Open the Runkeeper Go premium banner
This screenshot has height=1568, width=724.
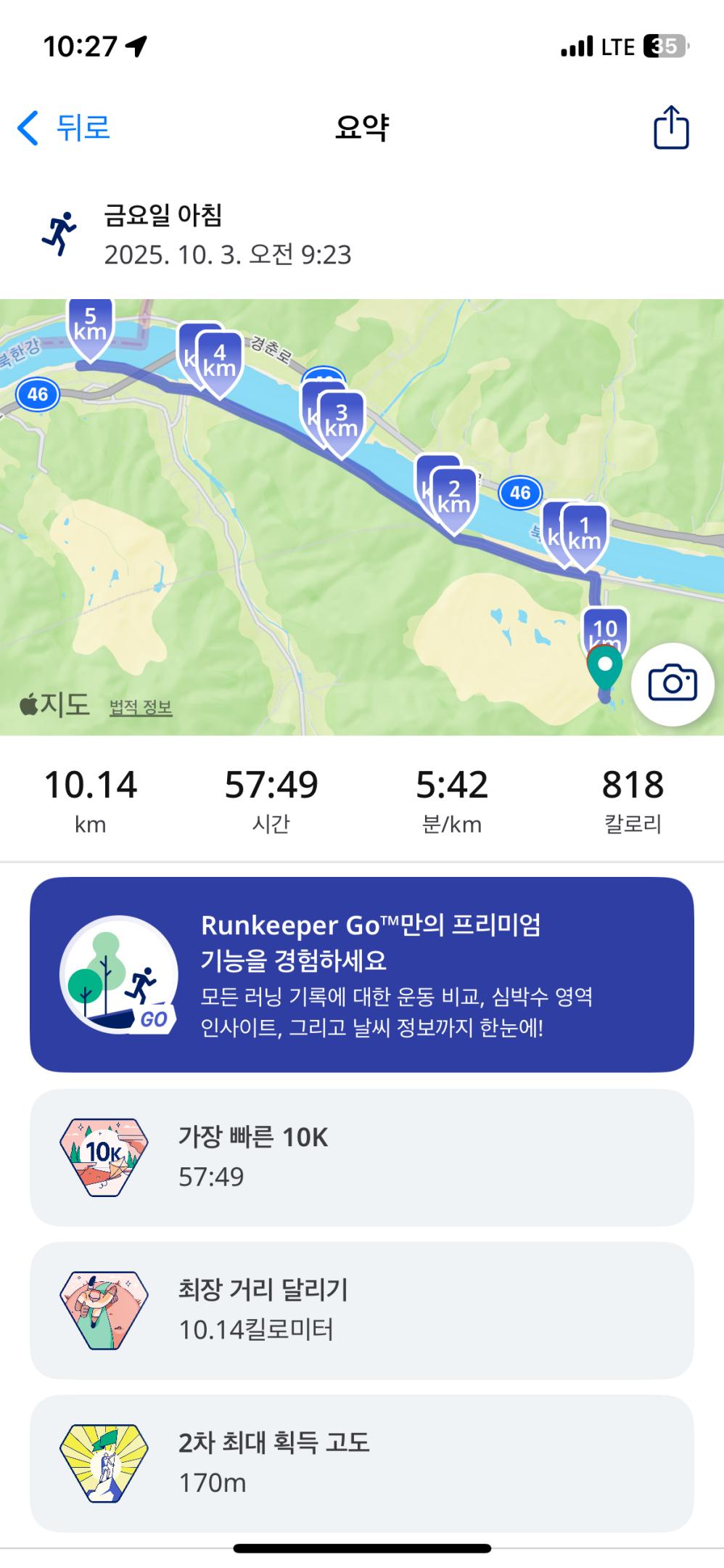point(361,974)
